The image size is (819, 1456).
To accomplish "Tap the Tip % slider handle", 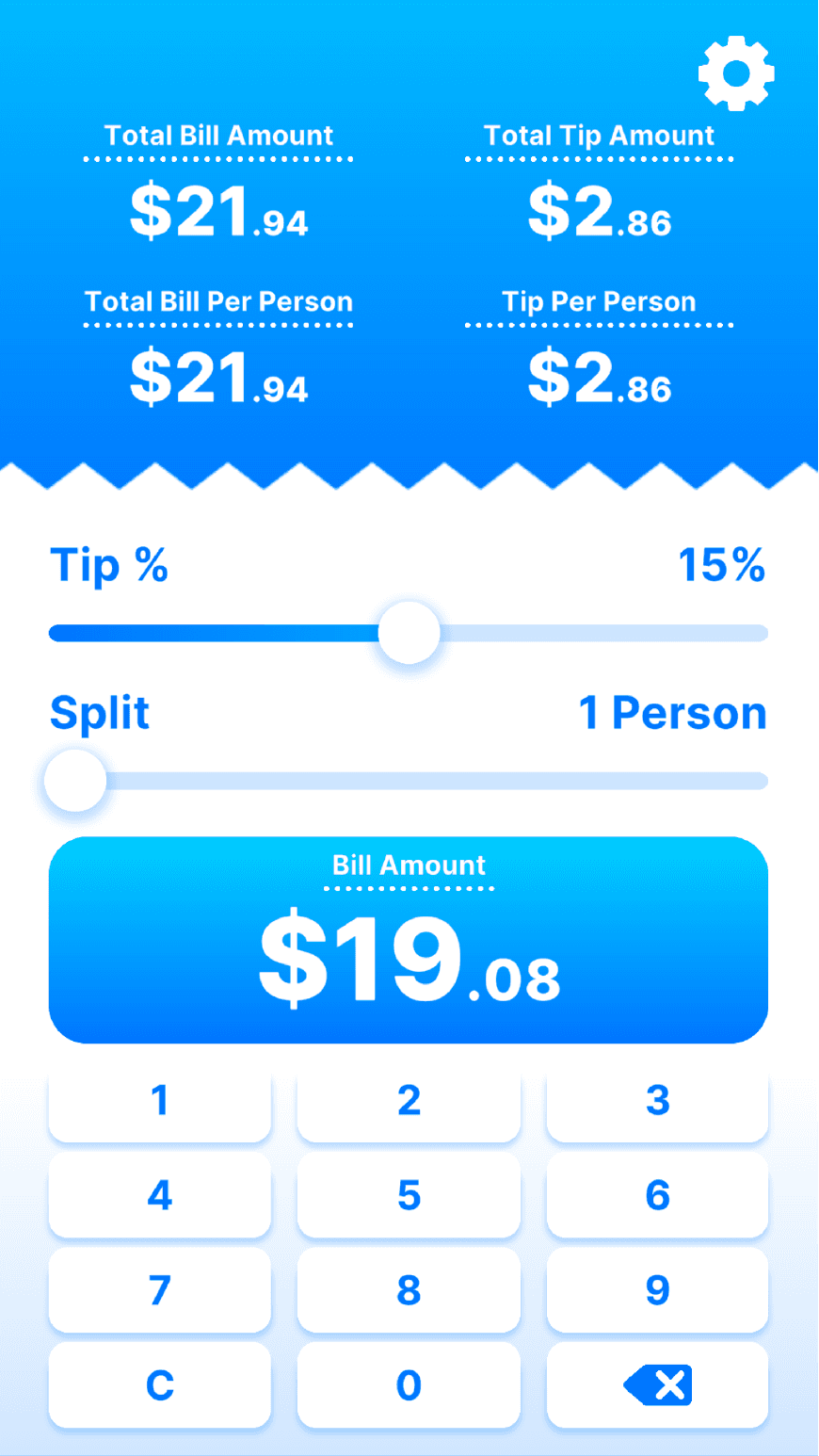I will pyautogui.click(x=409, y=633).
